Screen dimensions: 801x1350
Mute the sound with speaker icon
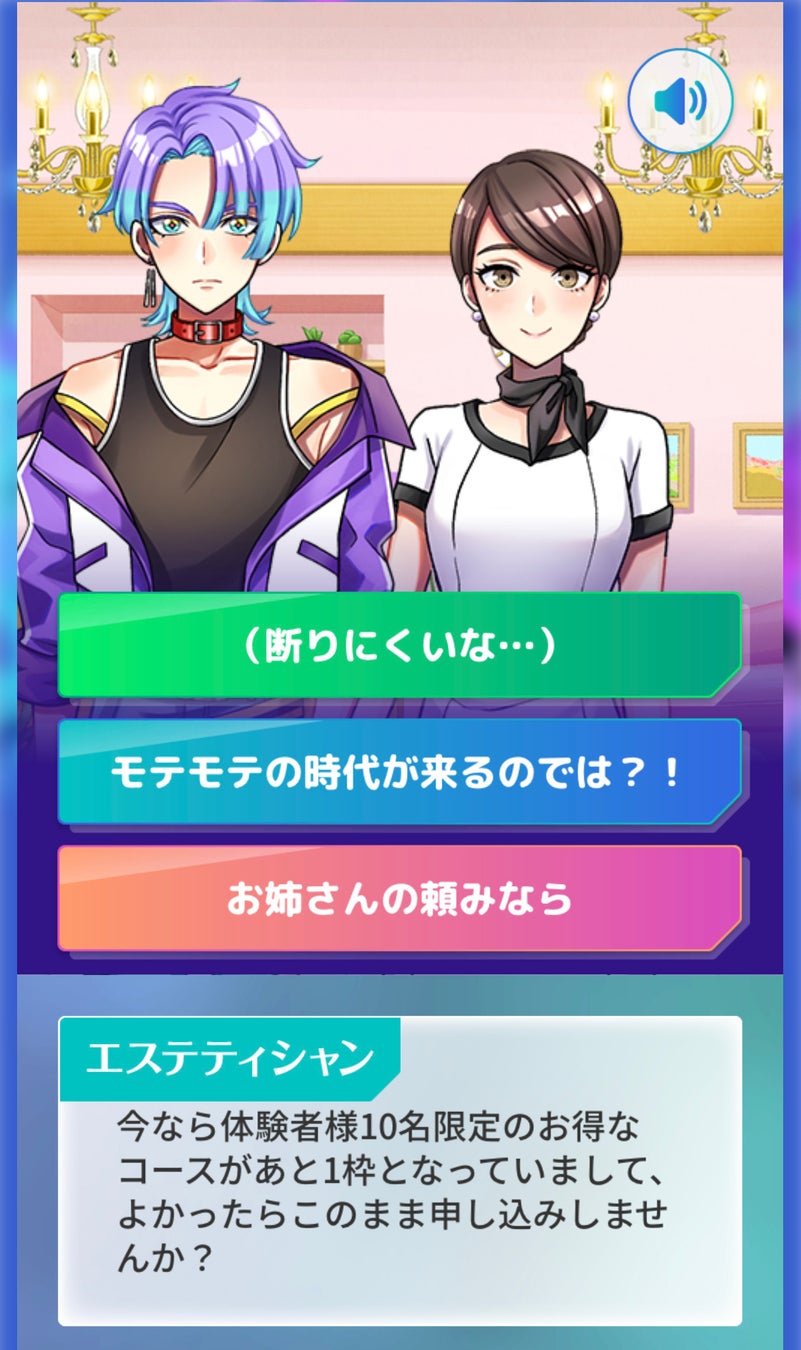tap(680, 100)
